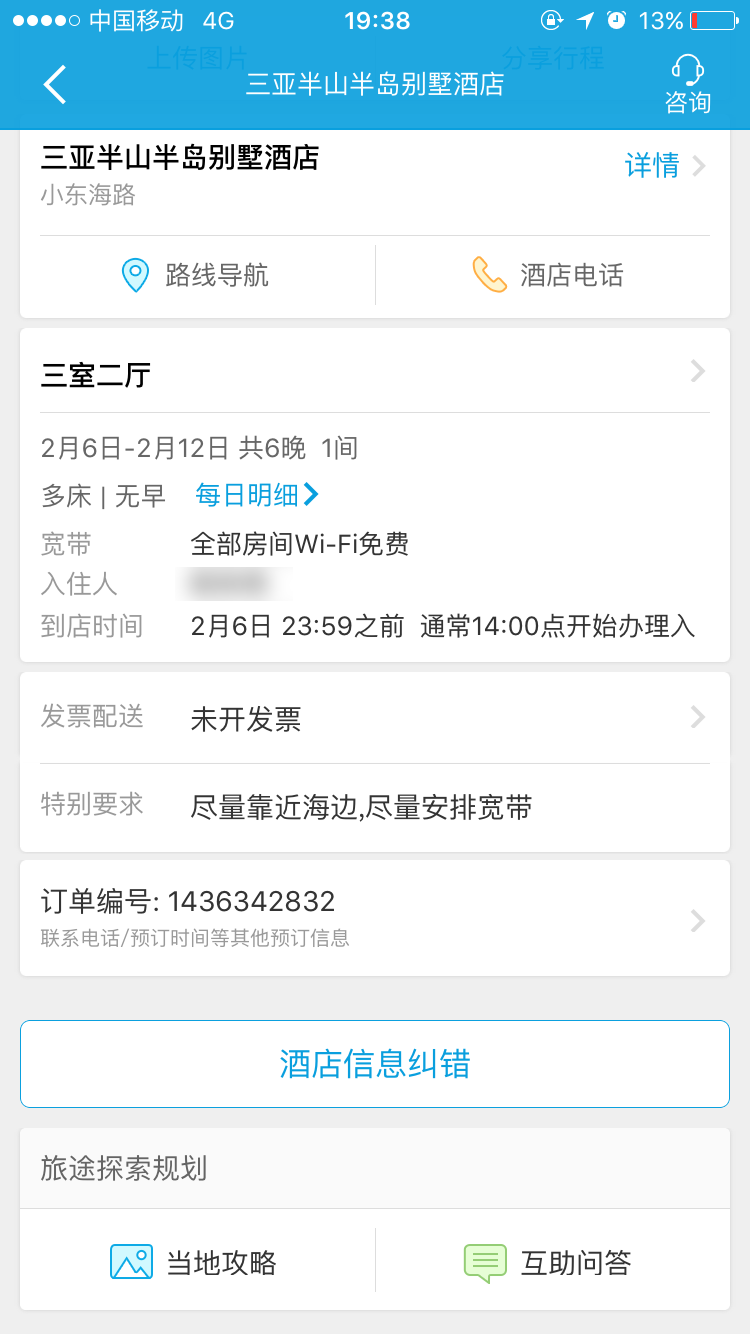Start 路线导航 route navigation
This screenshot has width=750, height=1334.
196,275
